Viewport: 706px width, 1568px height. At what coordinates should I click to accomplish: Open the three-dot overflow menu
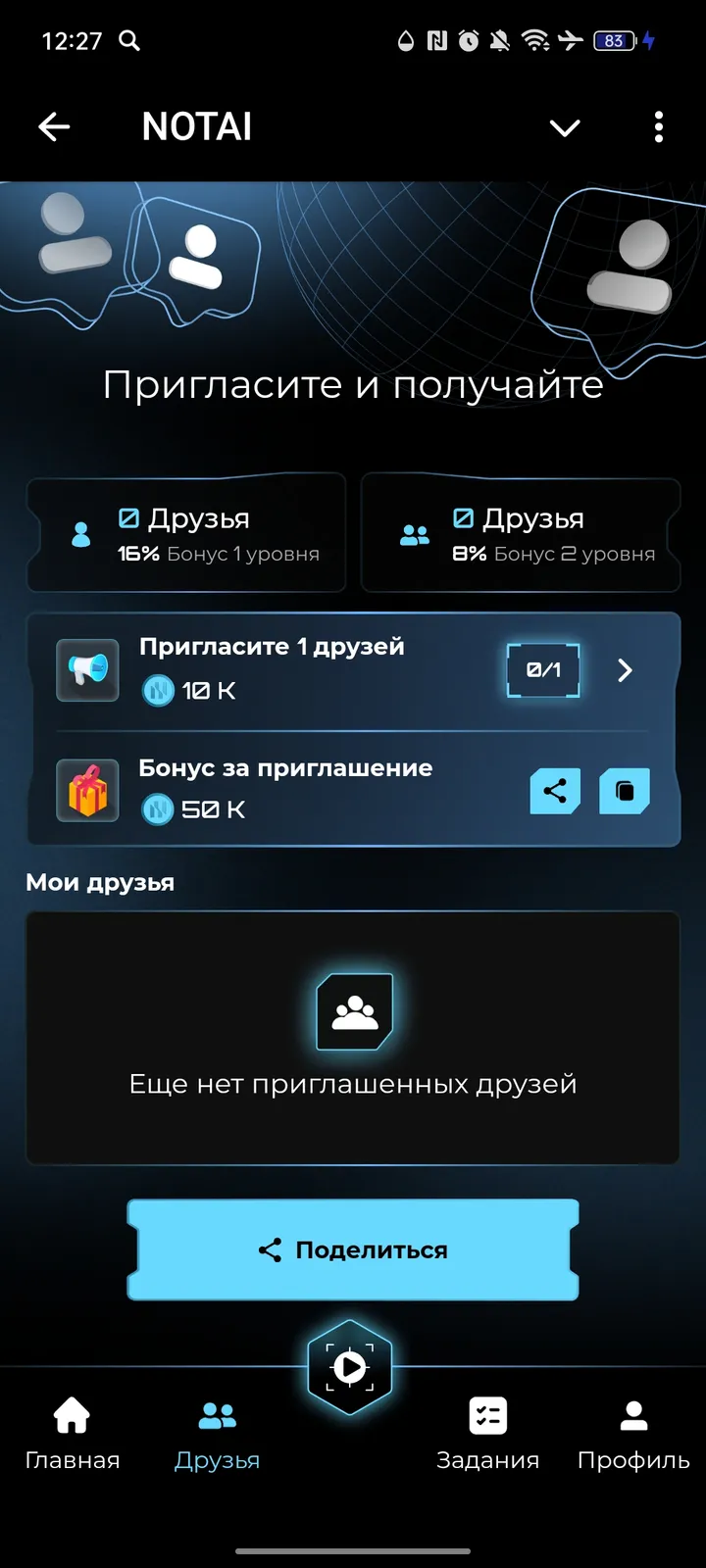point(658,127)
